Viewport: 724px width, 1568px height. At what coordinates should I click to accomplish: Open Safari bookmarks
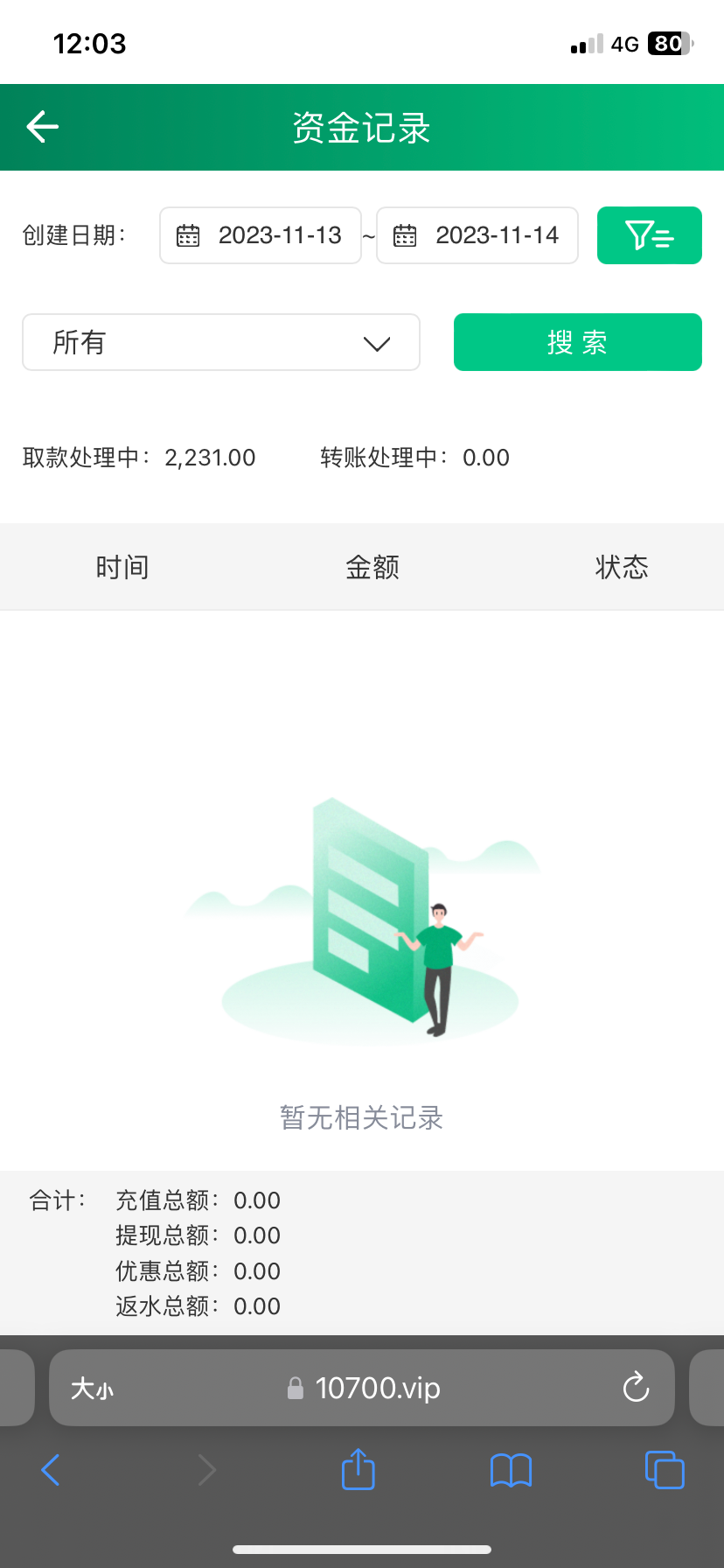coord(511,1470)
